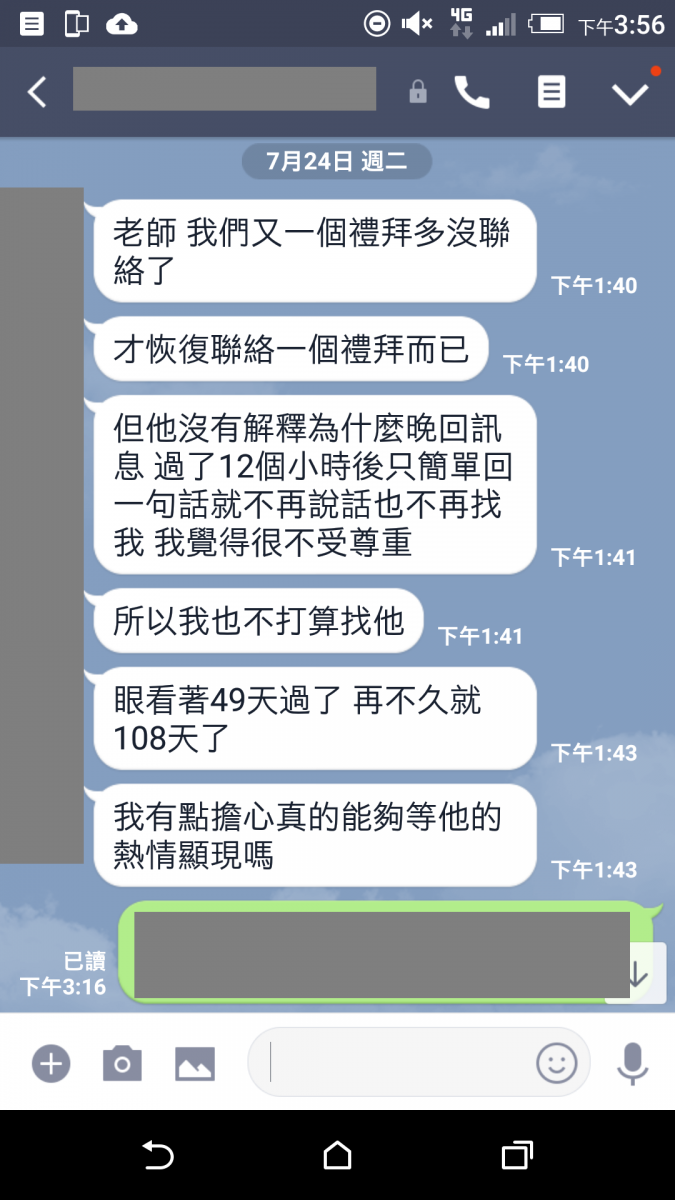Open the photo gallery picker
The width and height of the screenshot is (675, 1200).
click(195, 1063)
